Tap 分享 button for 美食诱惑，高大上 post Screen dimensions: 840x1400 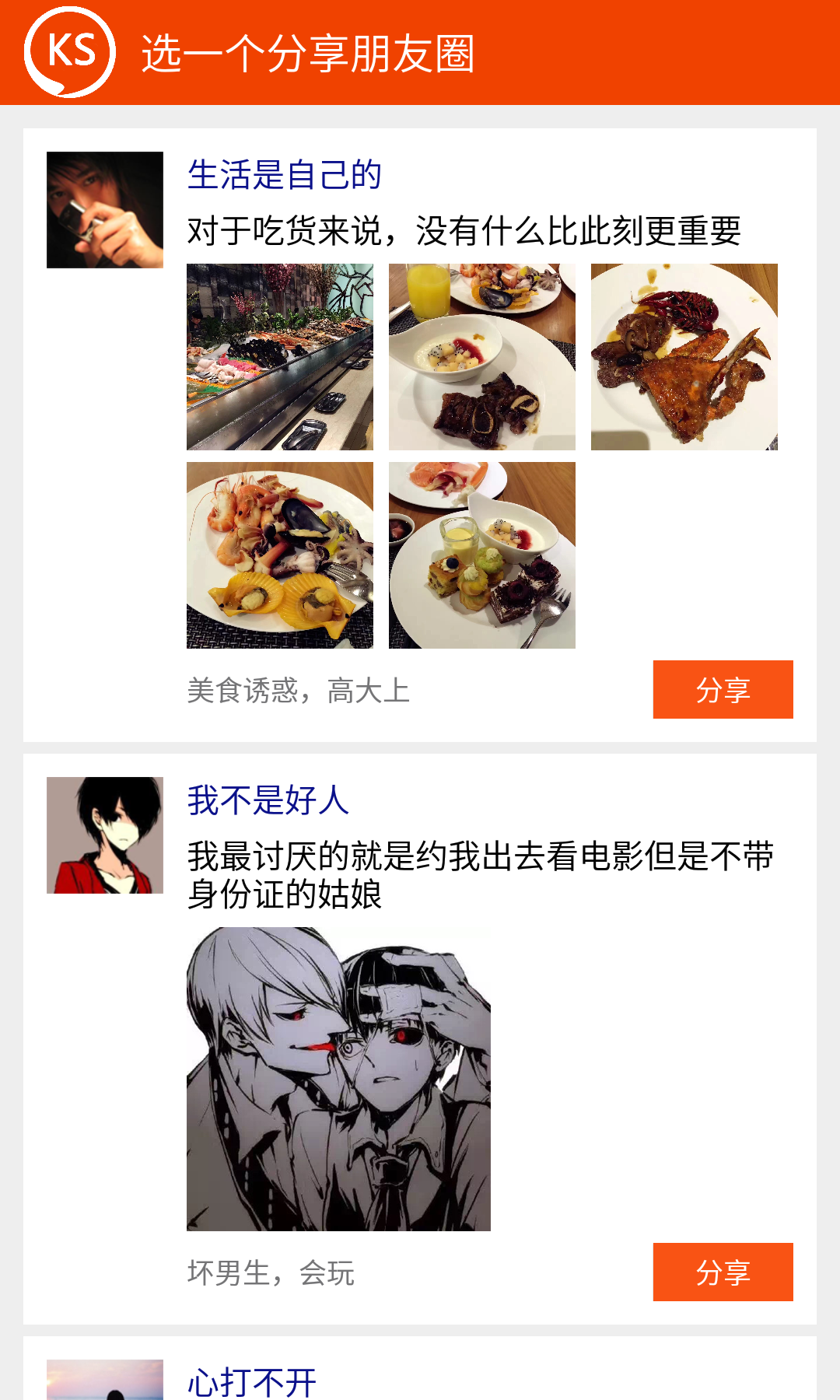coord(723,689)
